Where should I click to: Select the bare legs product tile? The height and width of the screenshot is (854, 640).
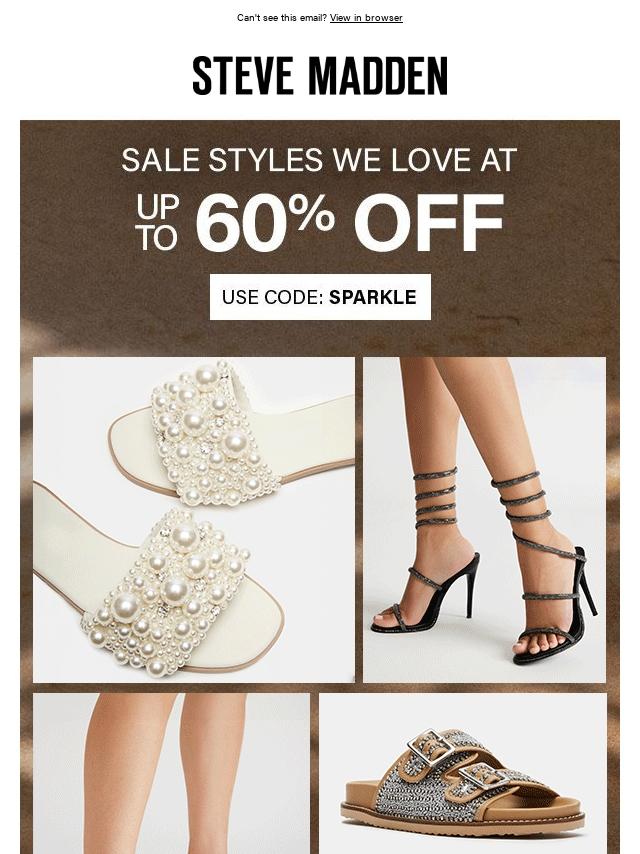171,773
